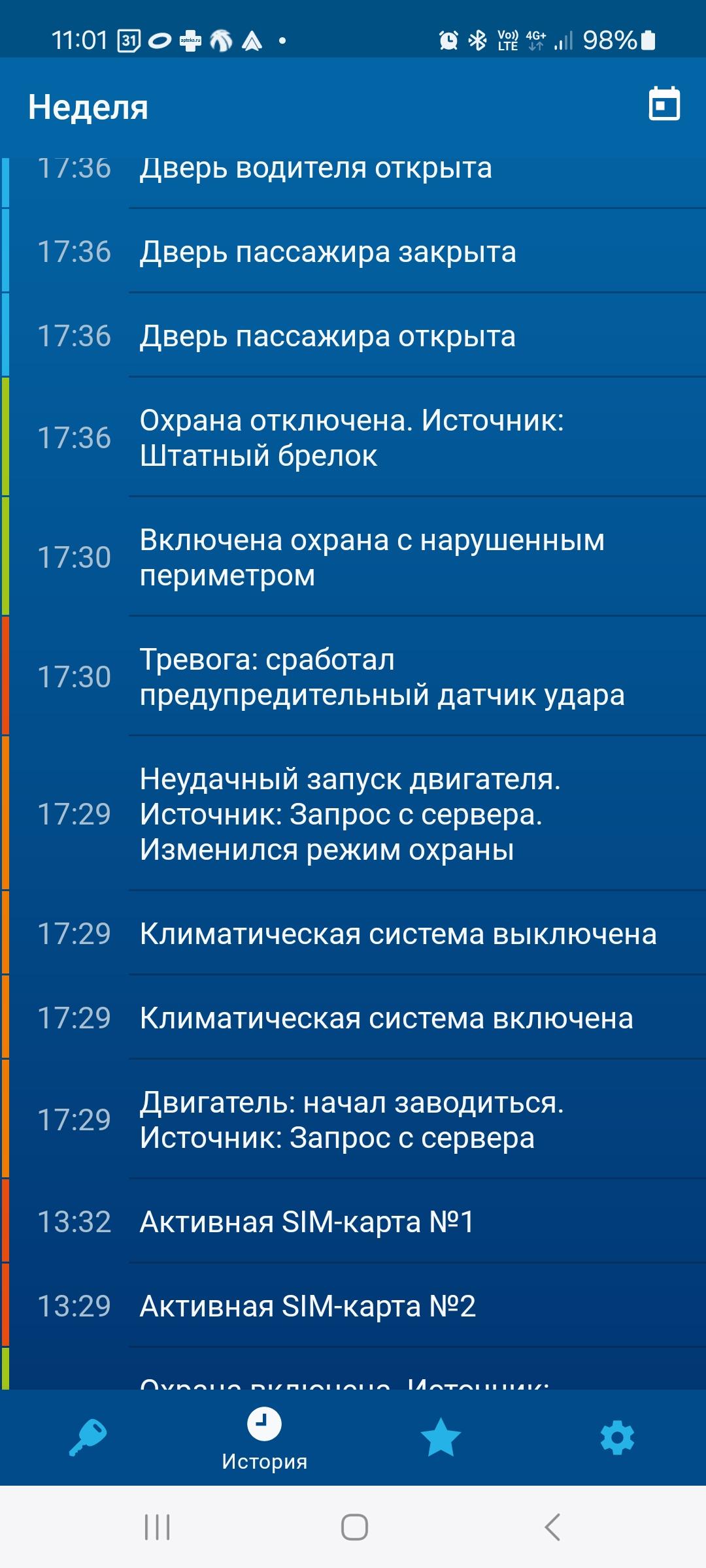Go back with the system back button
The width and height of the screenshot is (706, 1568).
(x=552, y=1527)
